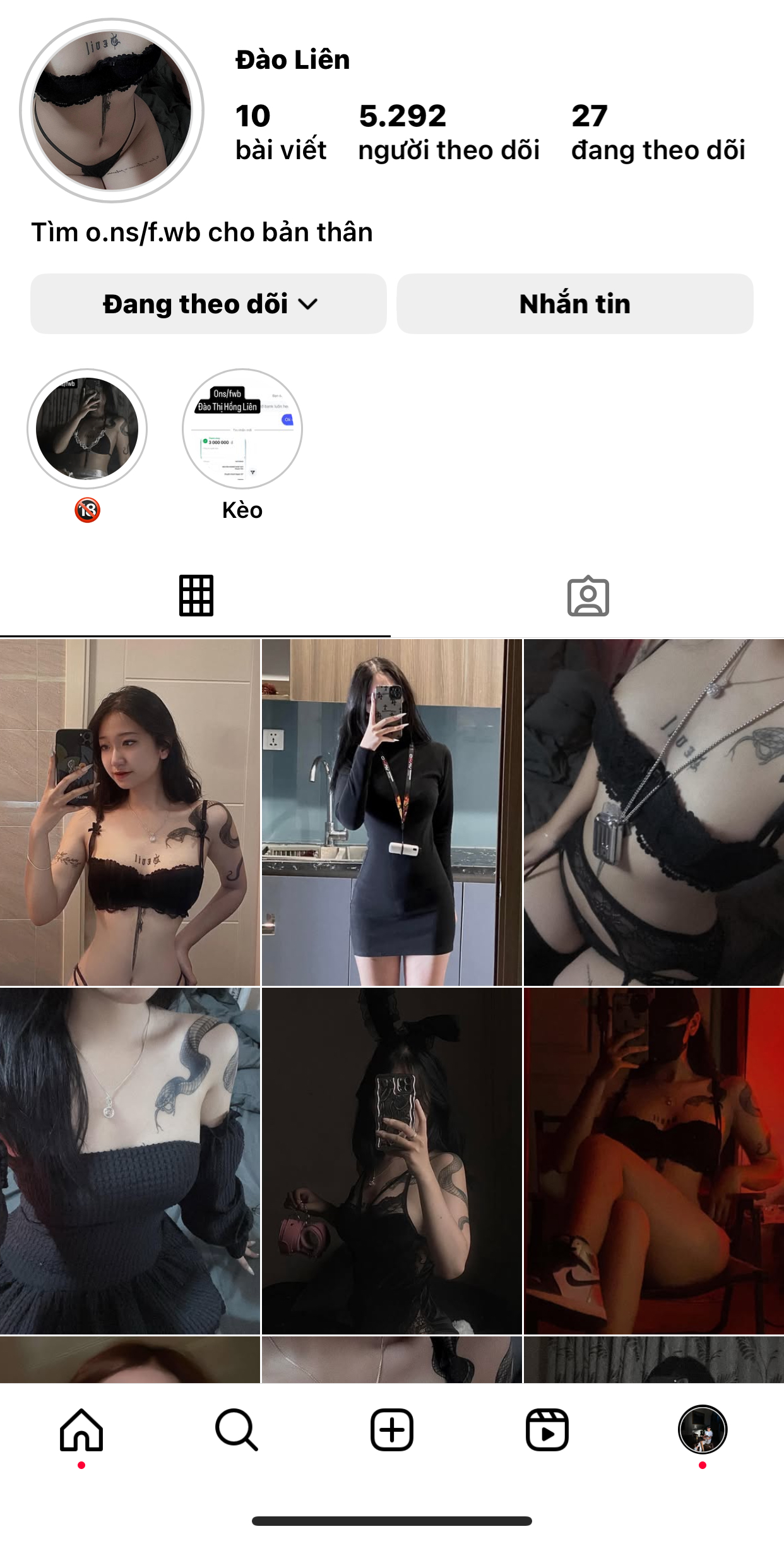784x1541 pixels.
Task: Open the Đang theo dõi dropdown button
Action: coord(208,304)
